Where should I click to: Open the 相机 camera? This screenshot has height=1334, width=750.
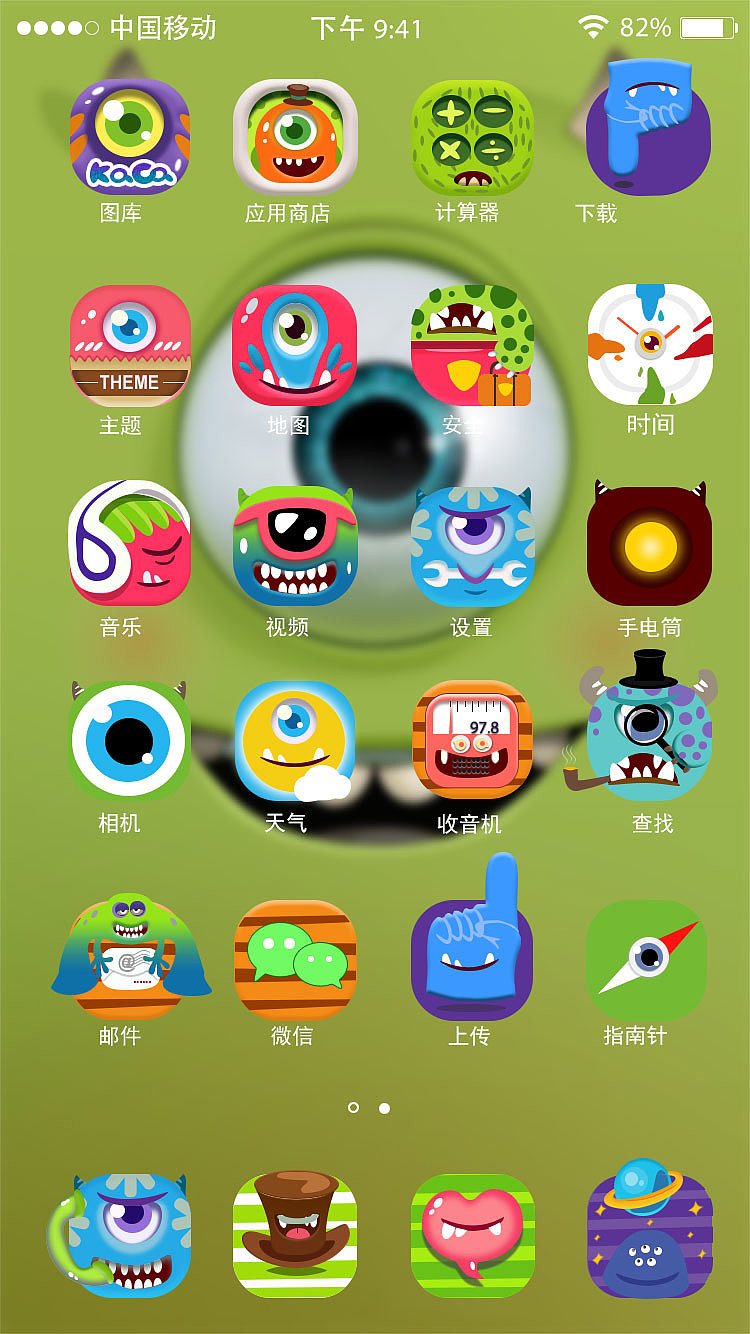point(129,740)
